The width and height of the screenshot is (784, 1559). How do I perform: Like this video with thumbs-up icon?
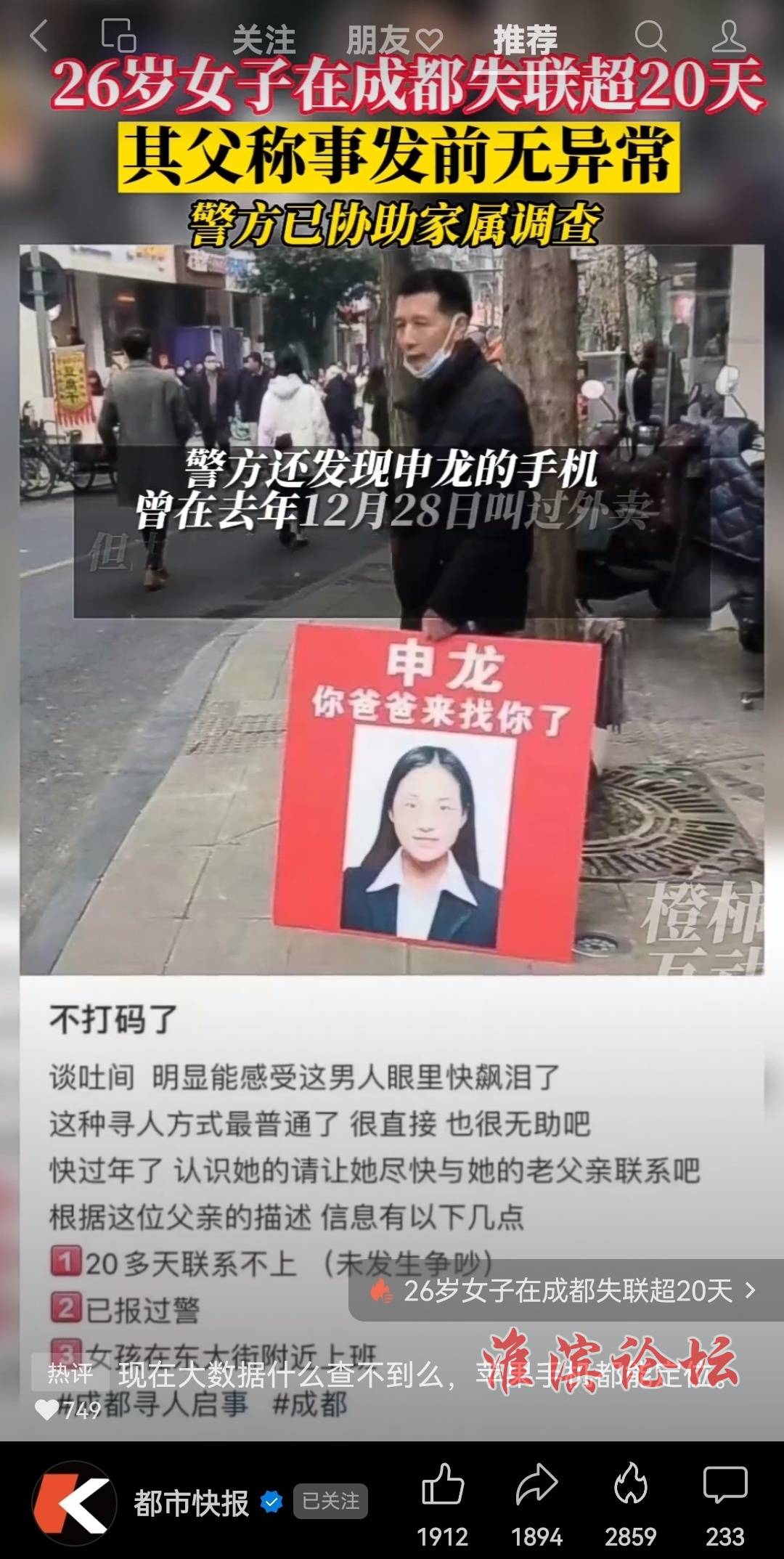click(442, 1485)
